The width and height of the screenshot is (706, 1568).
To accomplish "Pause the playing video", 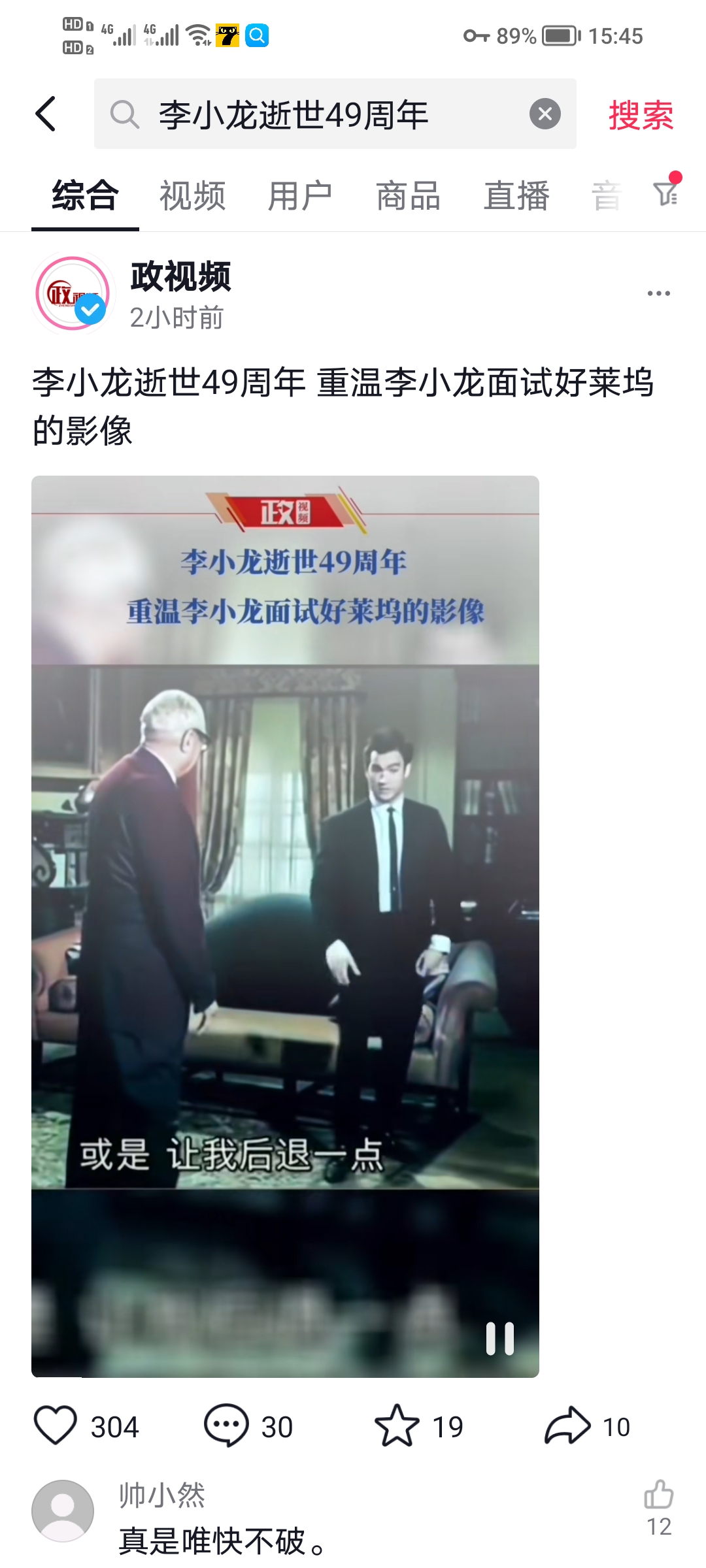I will [x=500, y=1338].
